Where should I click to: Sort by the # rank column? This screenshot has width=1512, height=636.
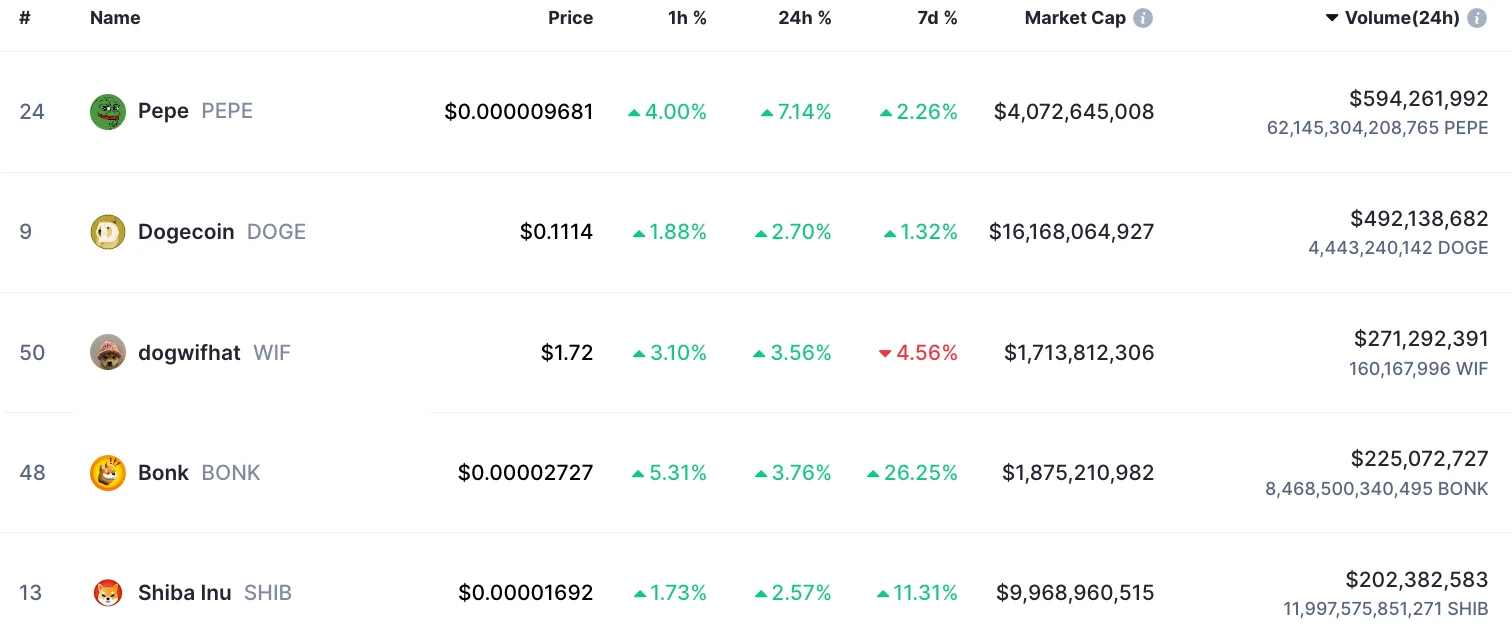point(24,18)
